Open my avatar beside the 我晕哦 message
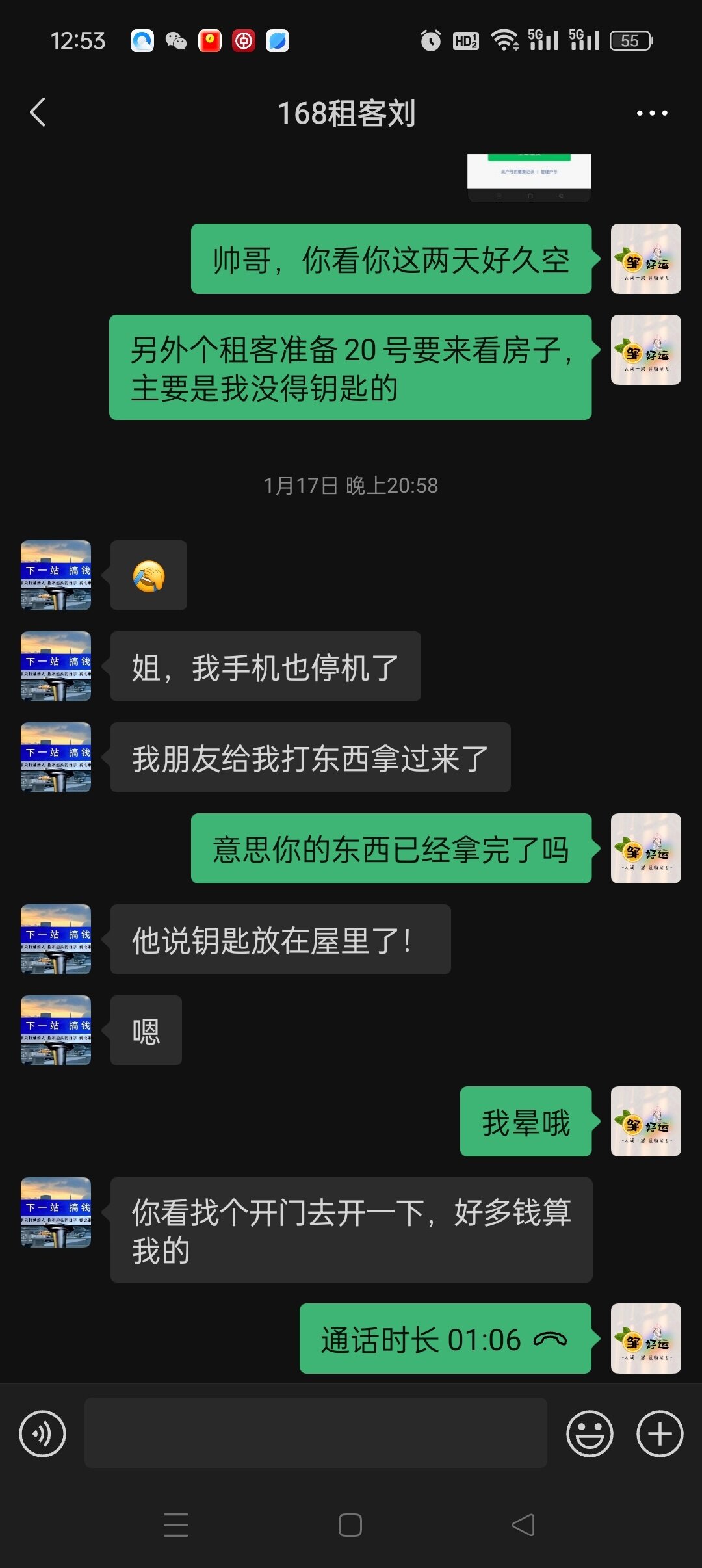702x1568 pixels. coord(645,1121)
